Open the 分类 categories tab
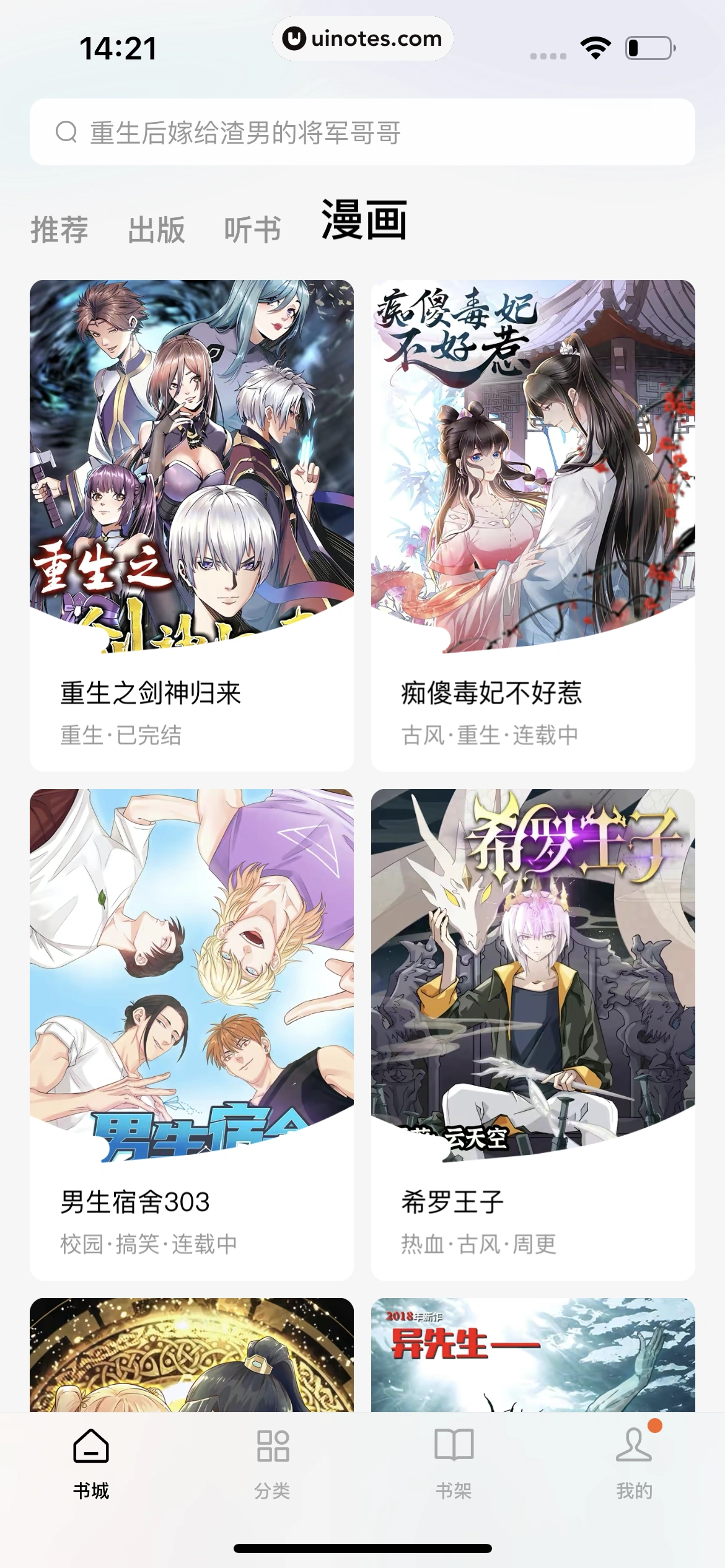 (x=273, y=1464)
